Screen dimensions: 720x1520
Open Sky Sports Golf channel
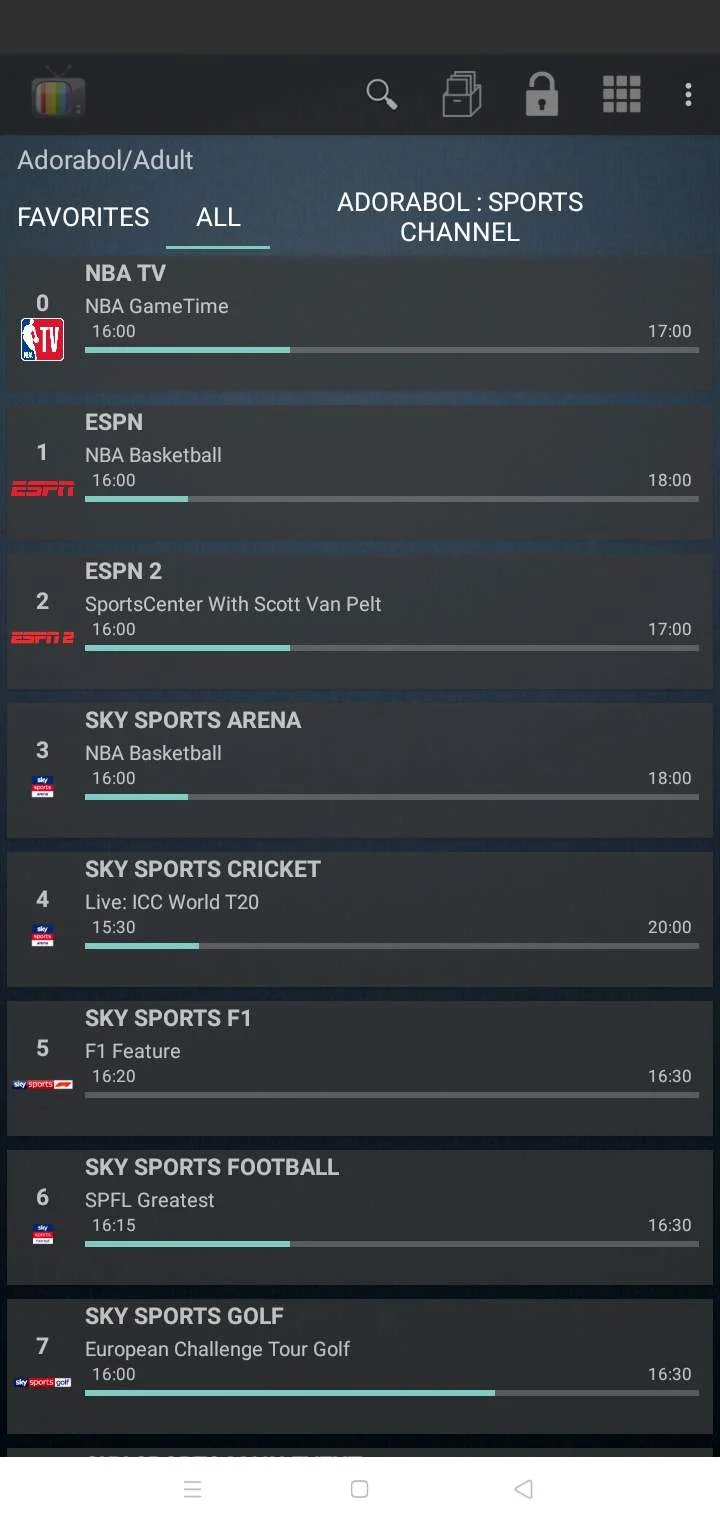pyautogui.click(x=360, y=1365)
